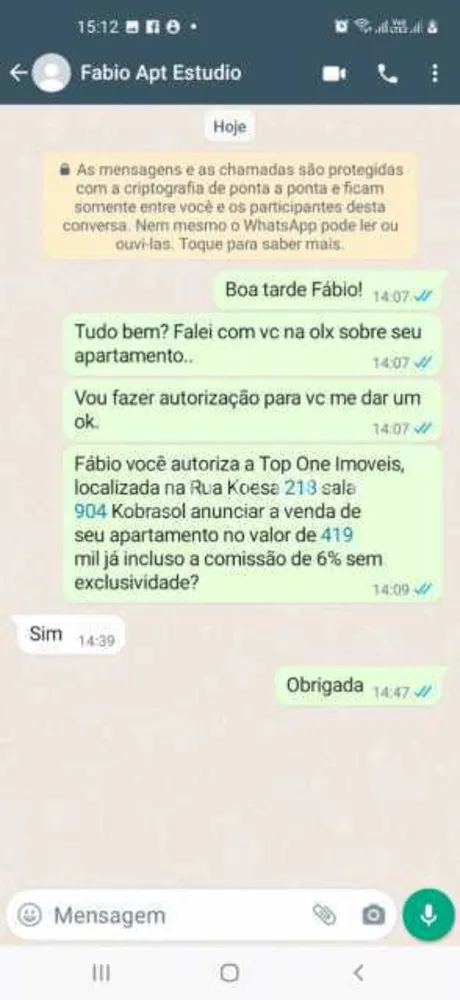Attach a file with the paperclip icon
The height and width of the screenshot is (1000, 460).
(325, 915)
